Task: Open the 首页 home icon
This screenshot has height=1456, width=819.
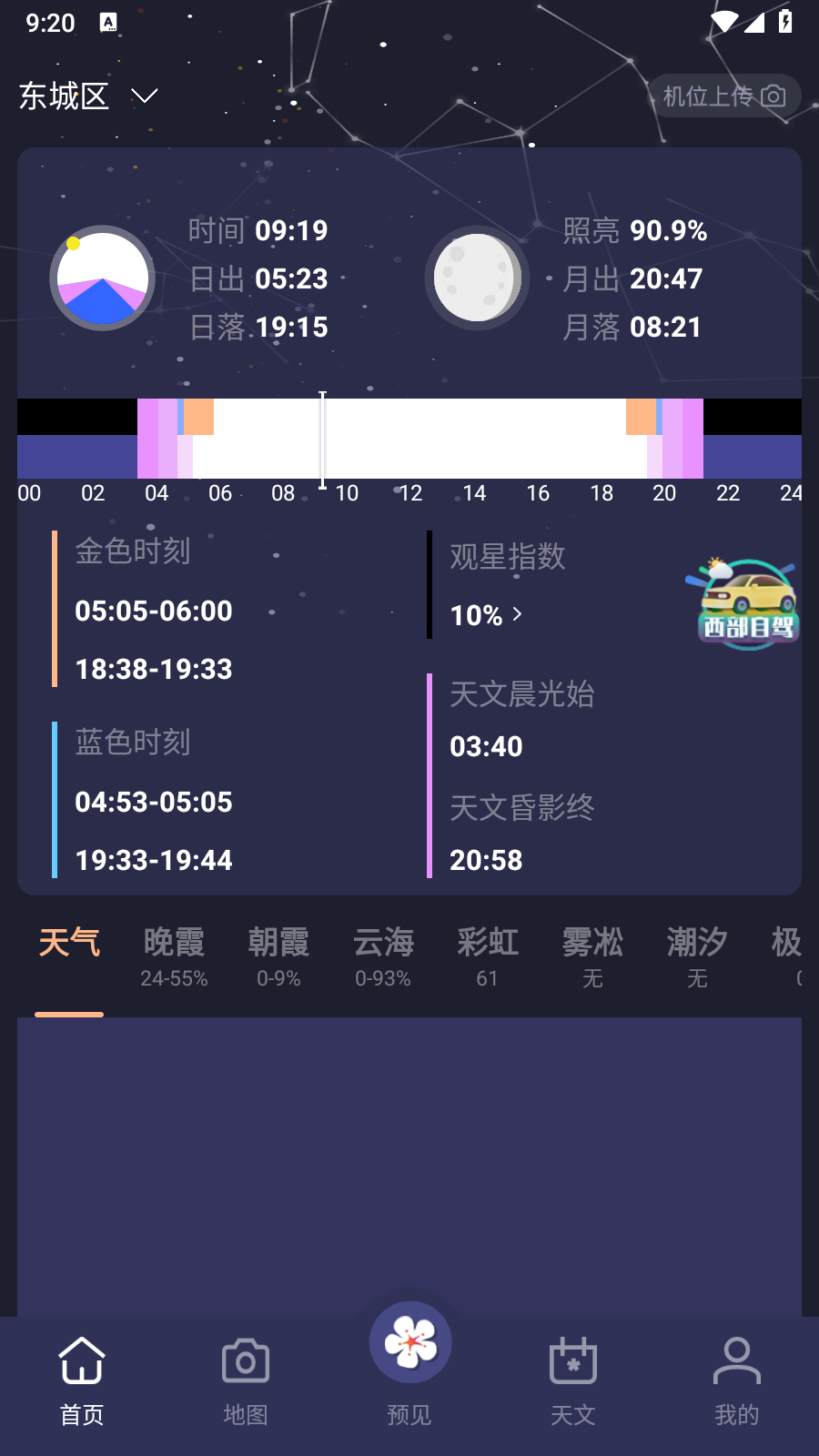Action: click(x=82, y=1361)
